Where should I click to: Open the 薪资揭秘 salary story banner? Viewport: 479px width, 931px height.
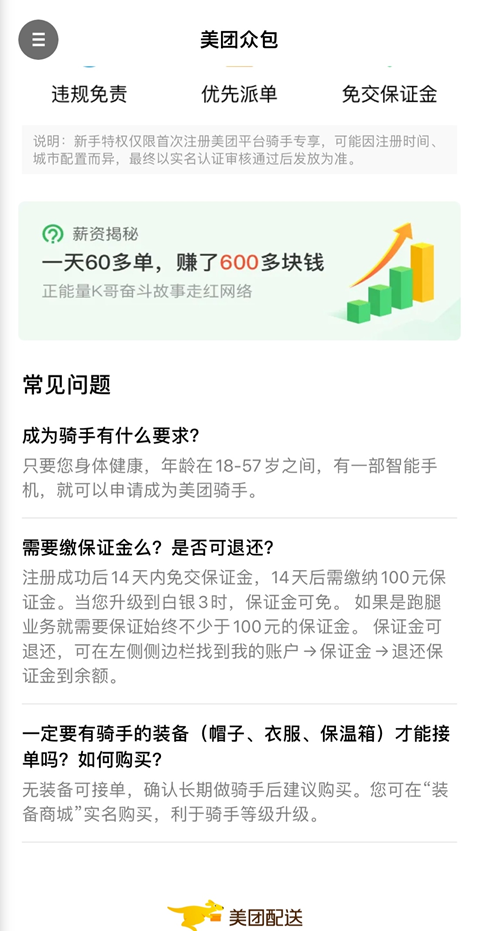pos(239,271)
